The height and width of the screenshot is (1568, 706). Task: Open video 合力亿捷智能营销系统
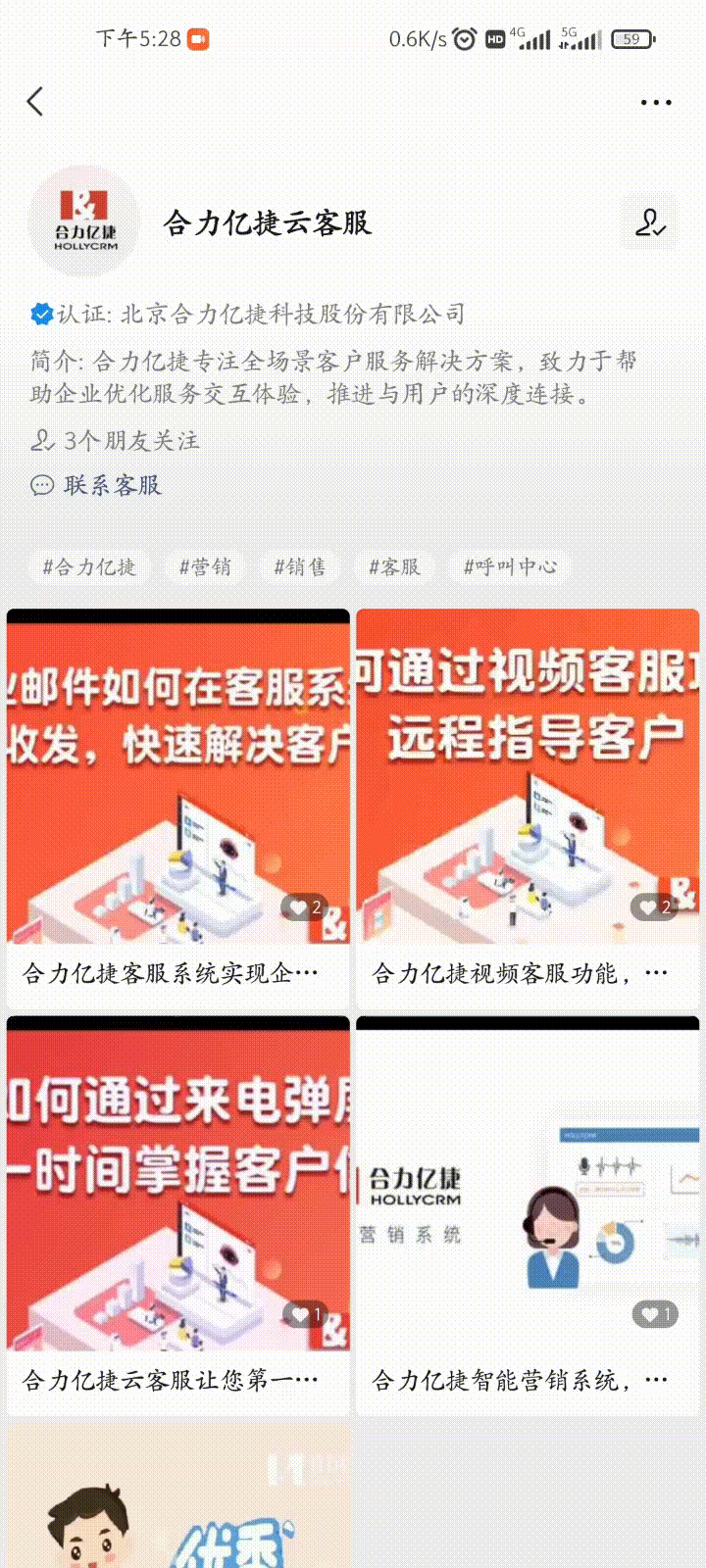(528, 1191)
